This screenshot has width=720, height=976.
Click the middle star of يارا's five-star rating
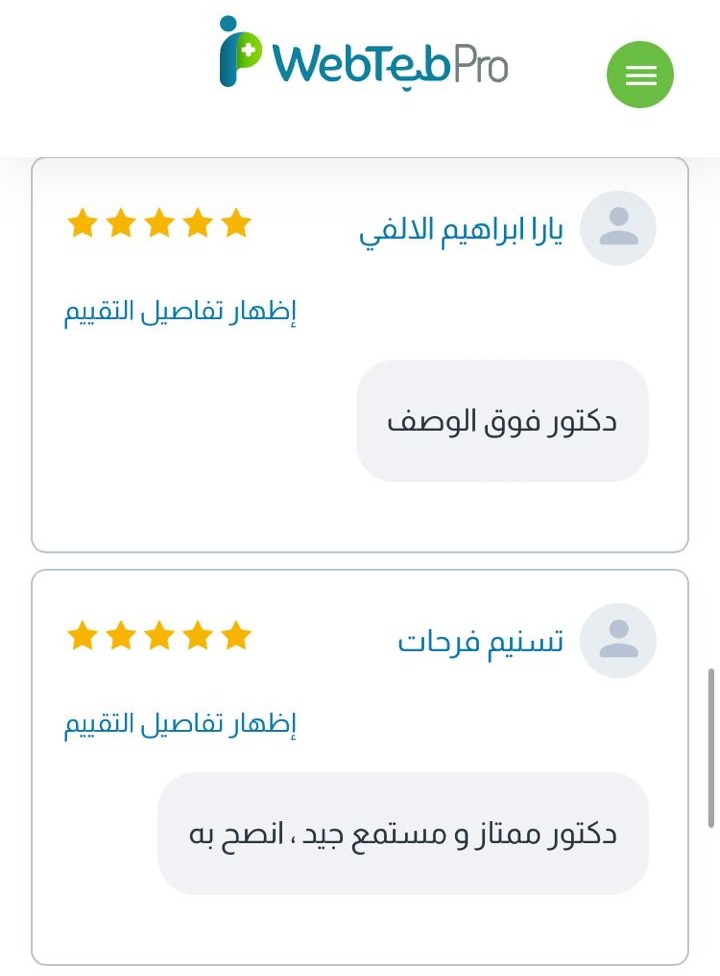tap(159, 224)
